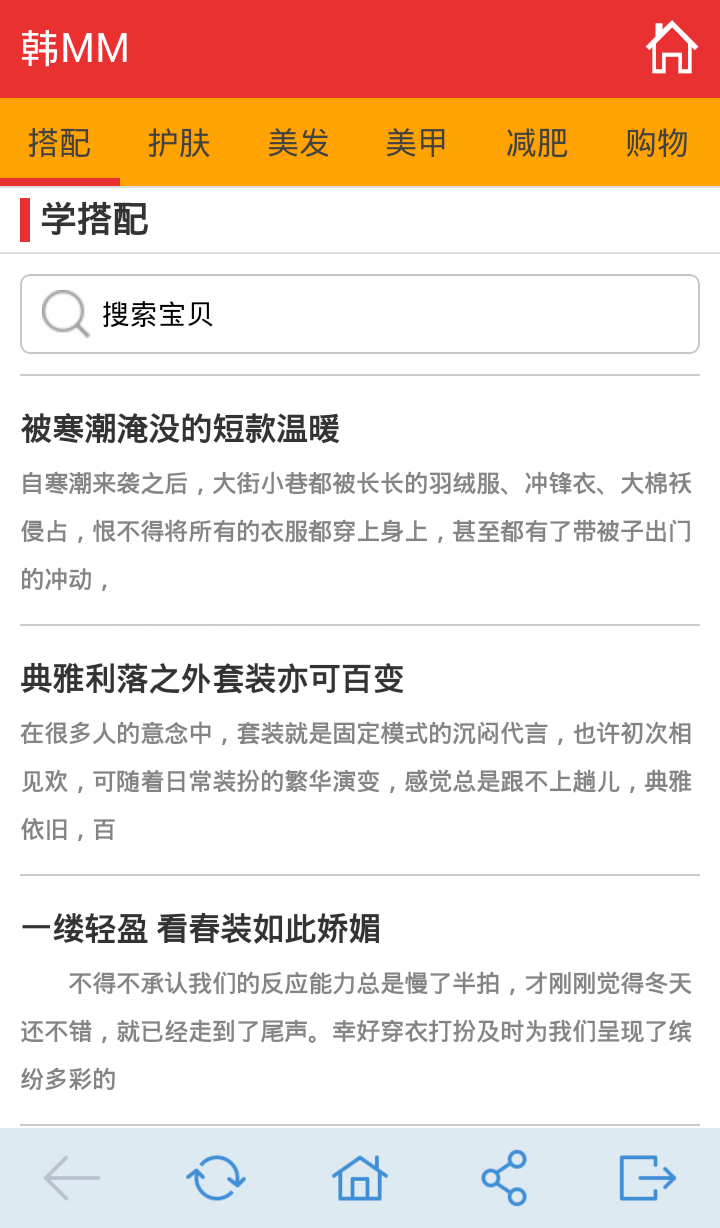
Task: Select the home icon in bottom toolbar
Action: pos(360,1178)
